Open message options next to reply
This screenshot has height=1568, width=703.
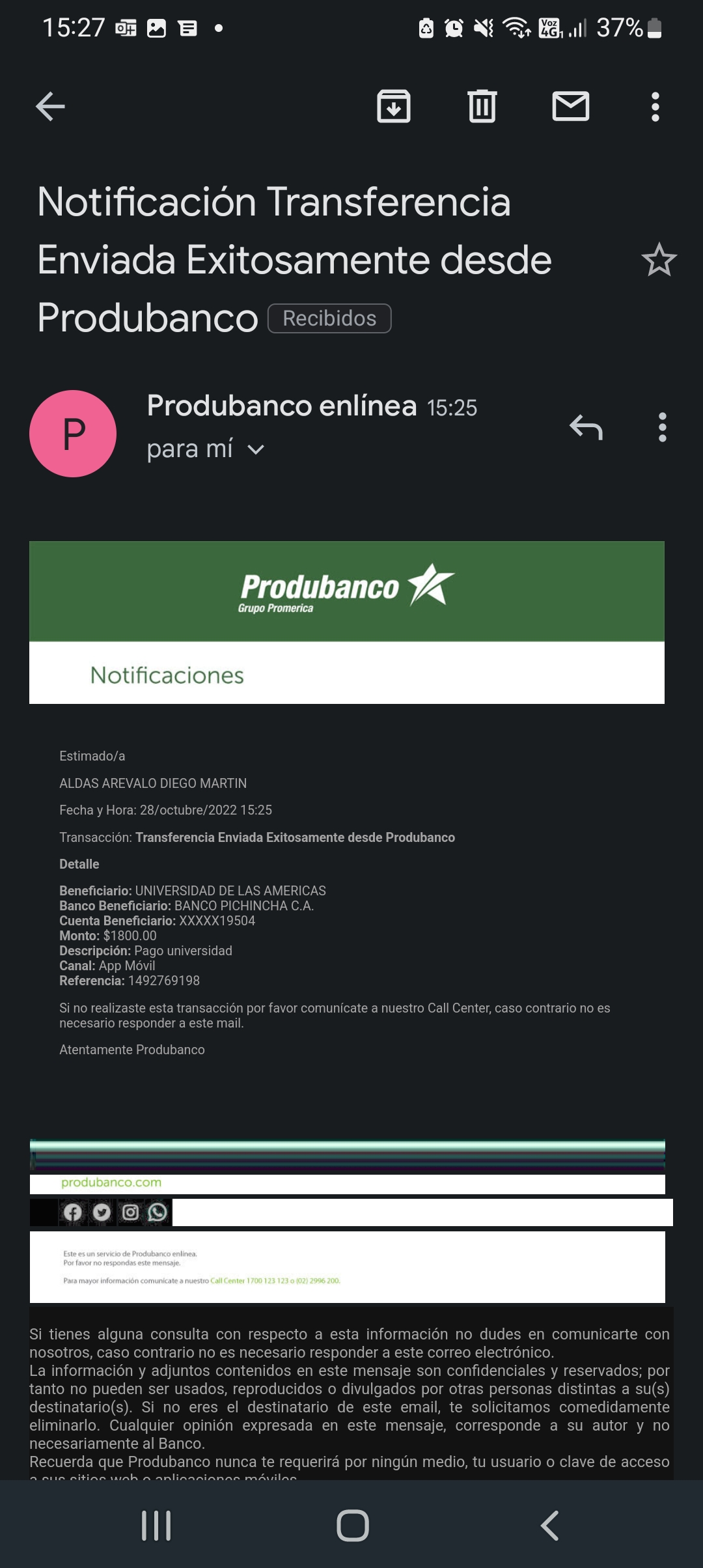tap(662, 428)
